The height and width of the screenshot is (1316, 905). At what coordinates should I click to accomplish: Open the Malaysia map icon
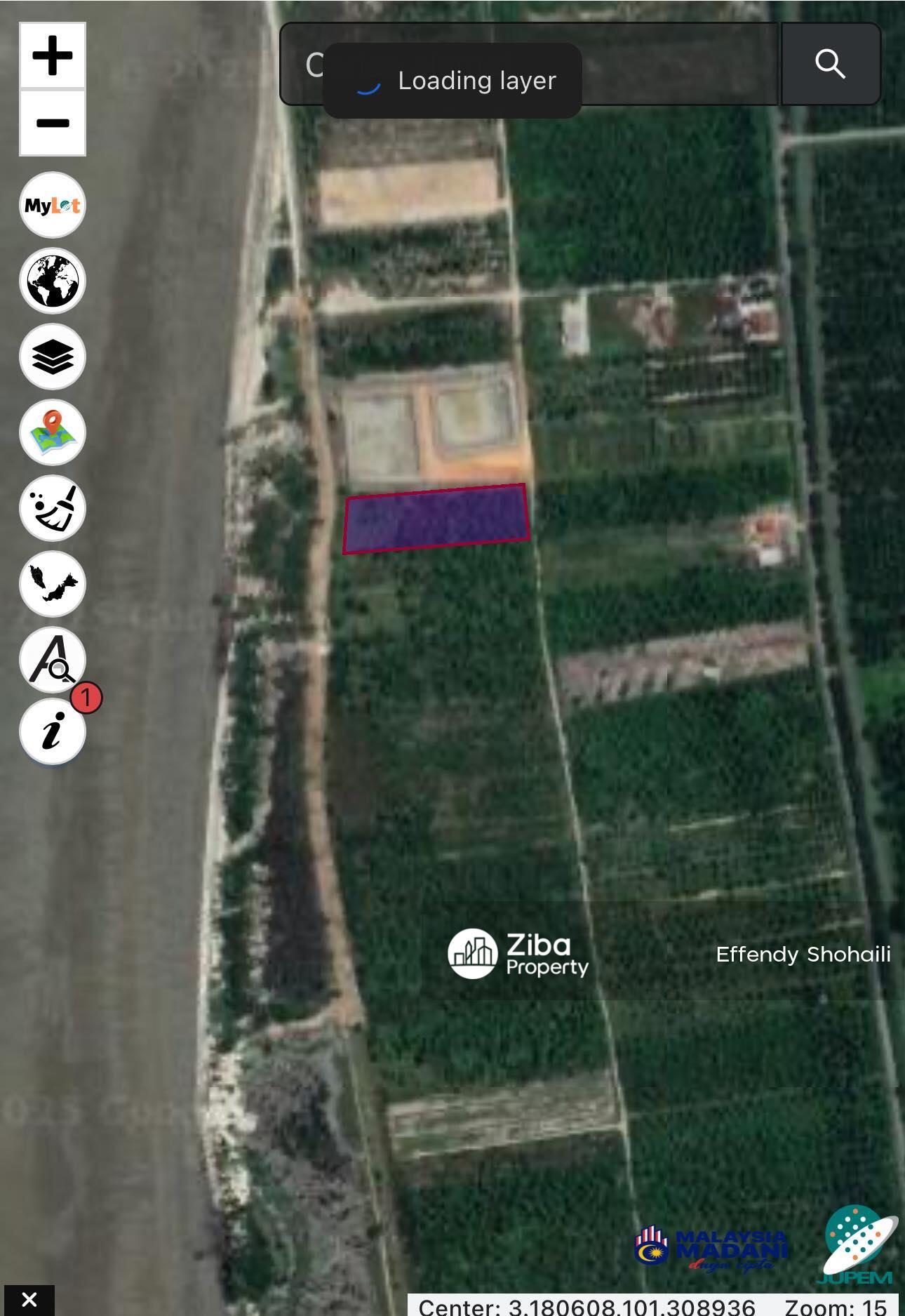tap(53, 584)
